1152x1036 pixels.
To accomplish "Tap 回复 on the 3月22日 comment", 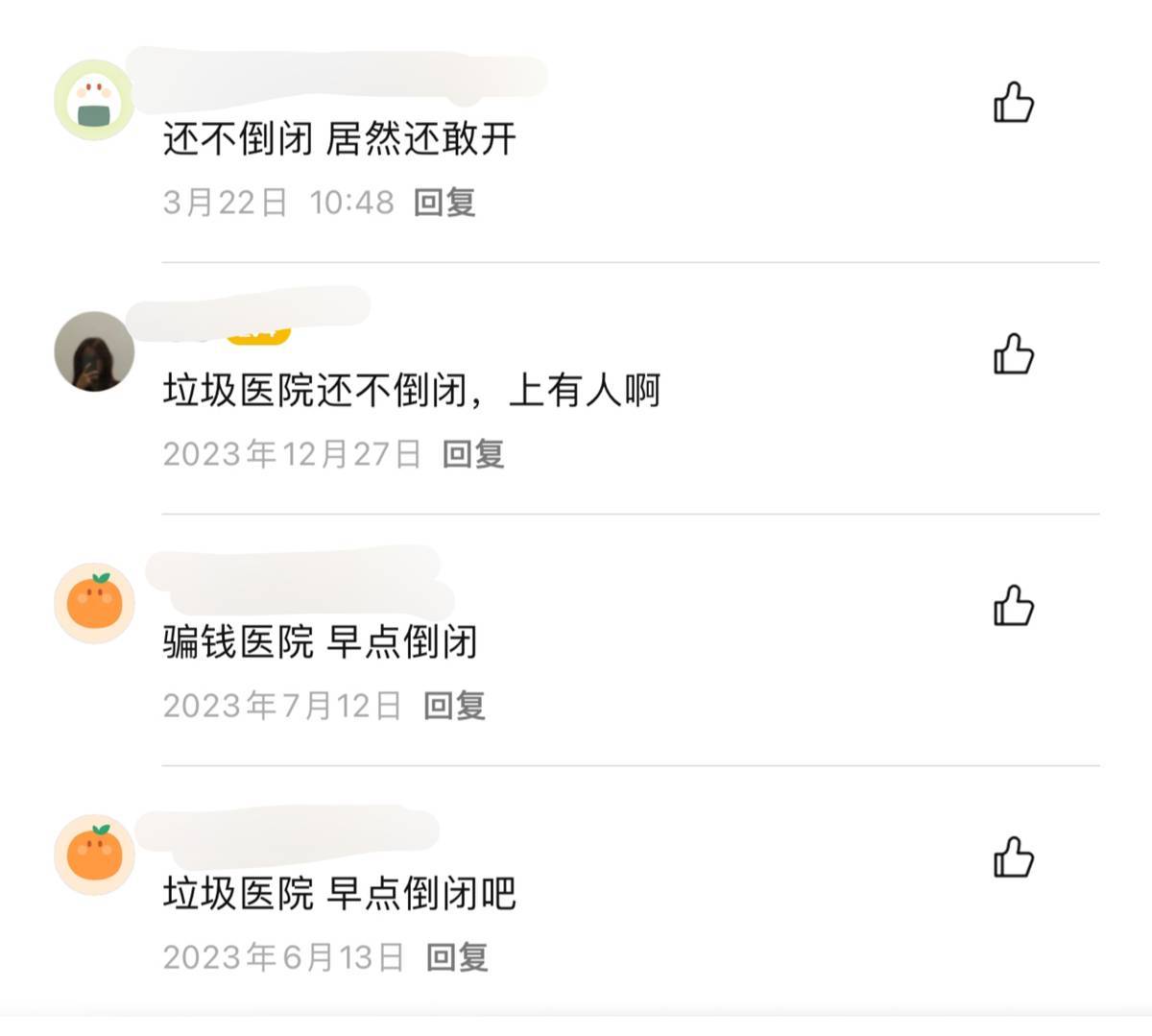I will pos(444,203).
